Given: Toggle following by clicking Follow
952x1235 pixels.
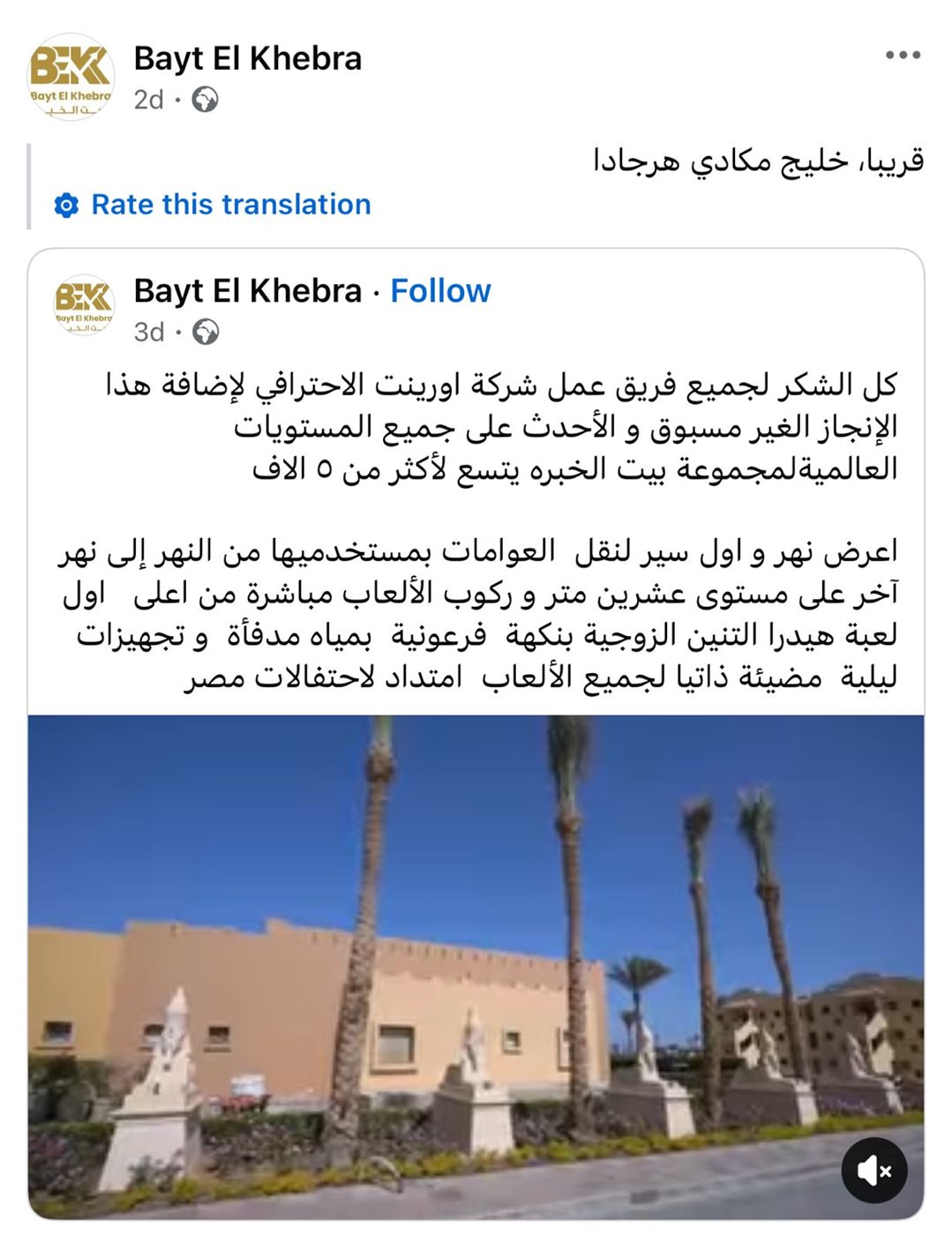Looking at the screenshot, I should (x=439, y=291).
